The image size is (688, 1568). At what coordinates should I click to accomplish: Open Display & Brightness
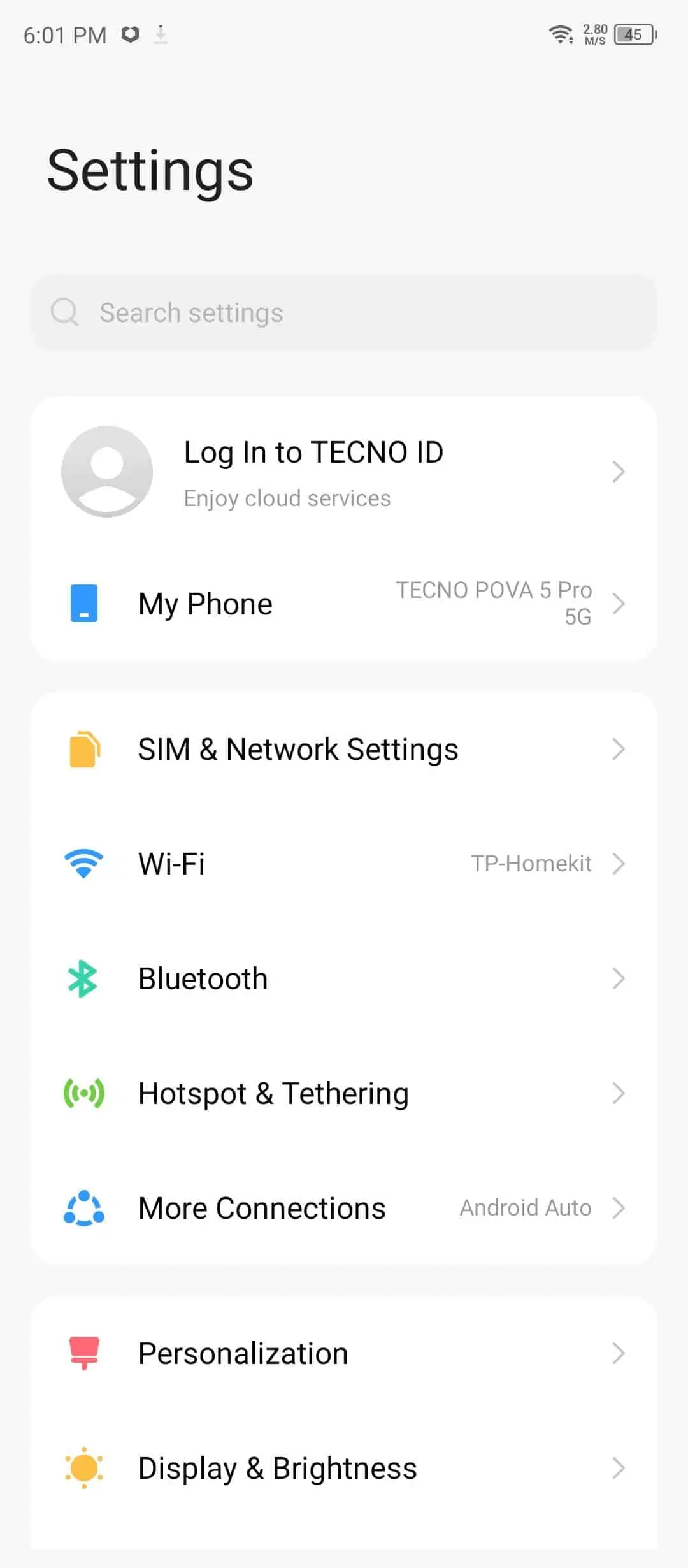[344, 1468]
